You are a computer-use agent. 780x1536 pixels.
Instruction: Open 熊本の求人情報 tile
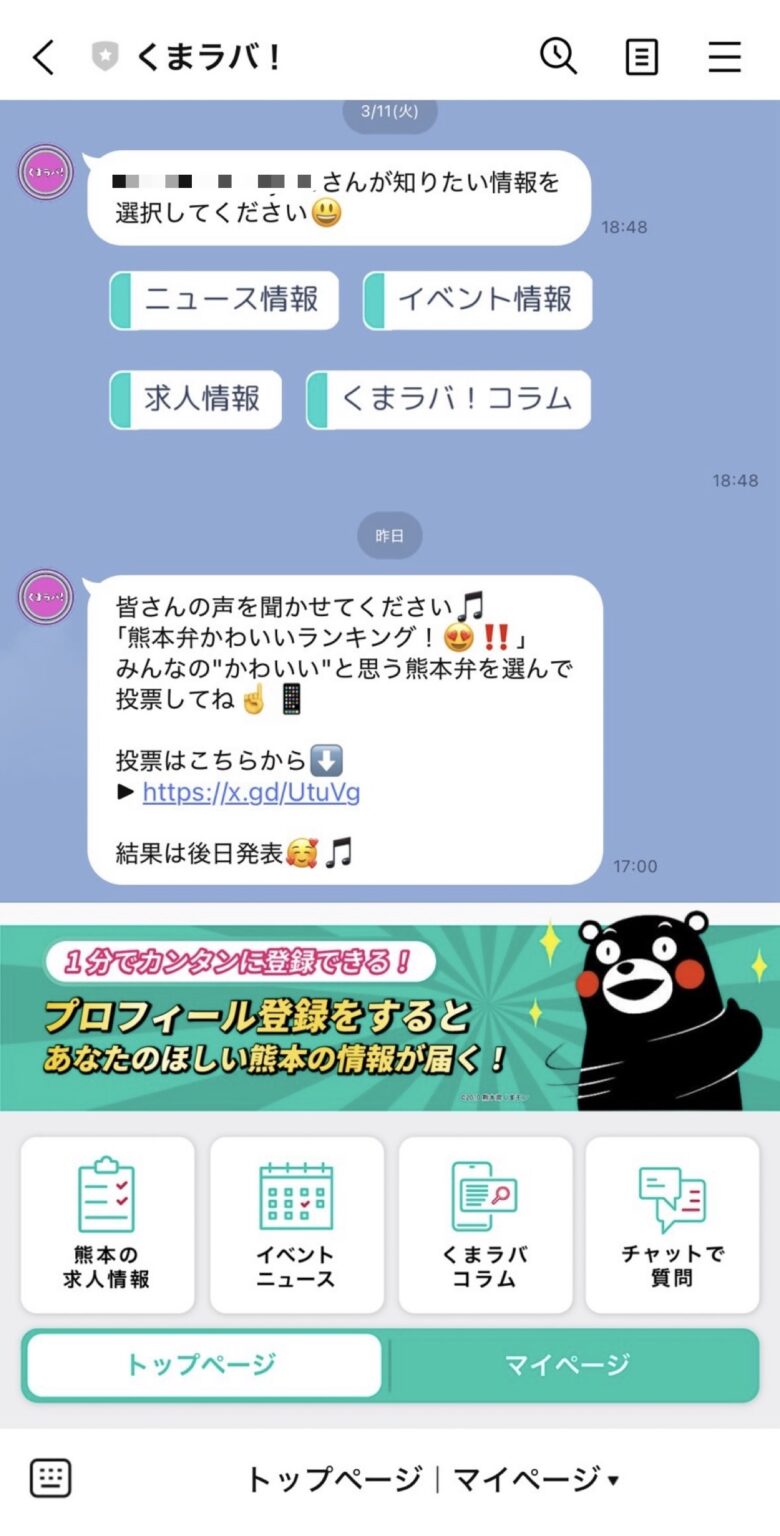click(x=107, y=1224)
